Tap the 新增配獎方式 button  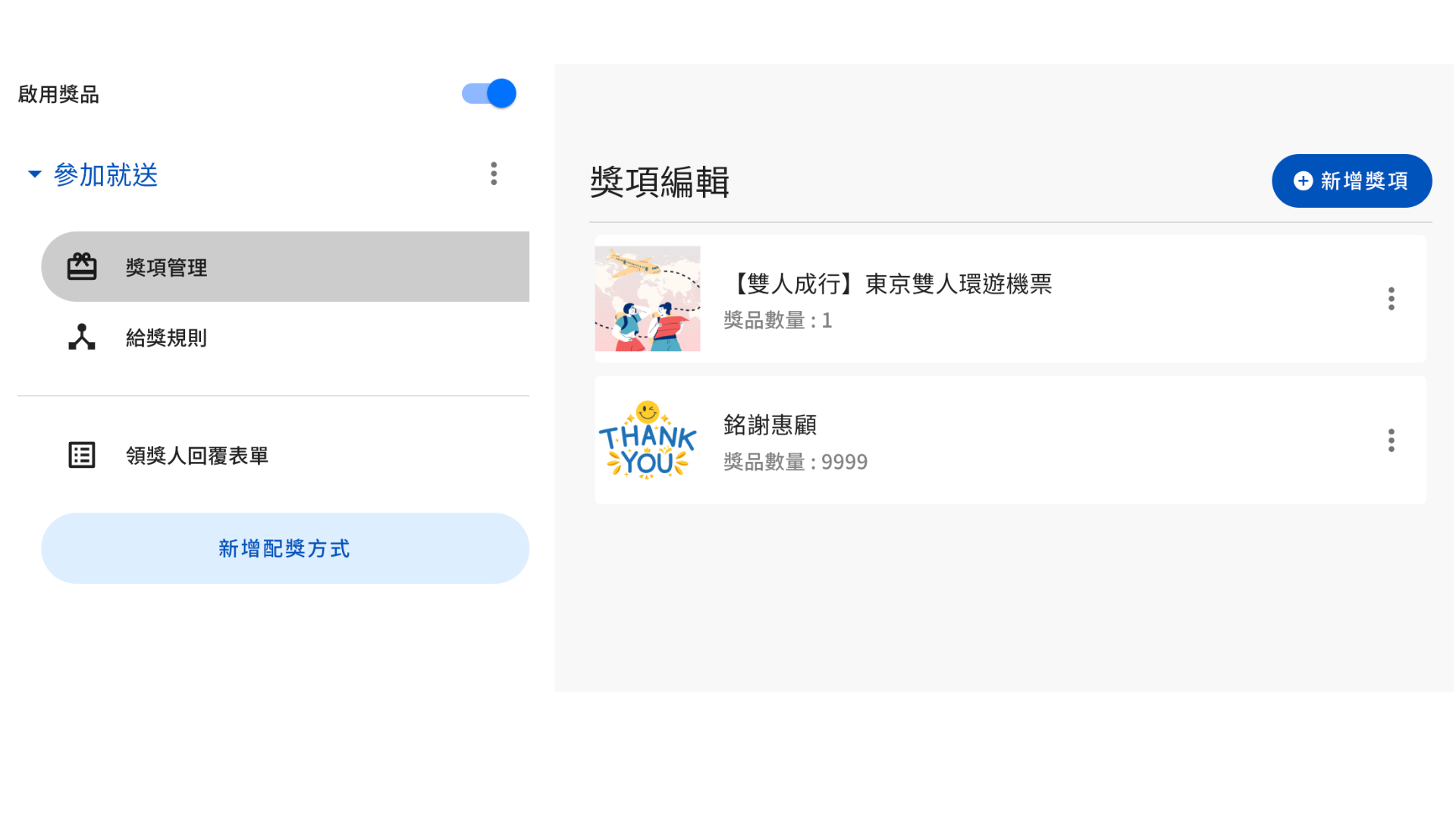(285, 548)
